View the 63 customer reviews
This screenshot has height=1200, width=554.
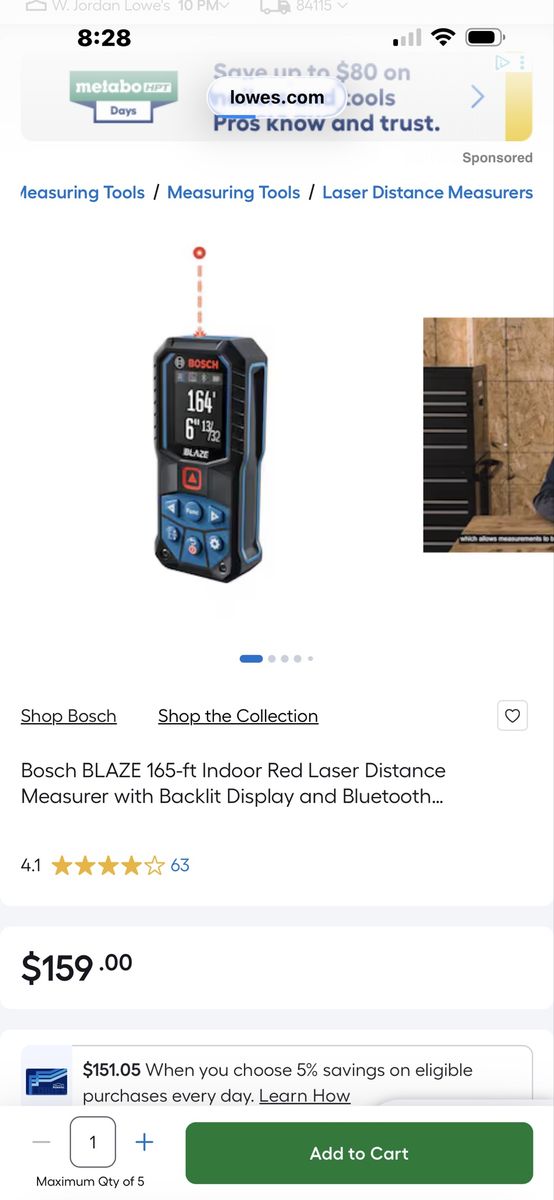(180, 865)
